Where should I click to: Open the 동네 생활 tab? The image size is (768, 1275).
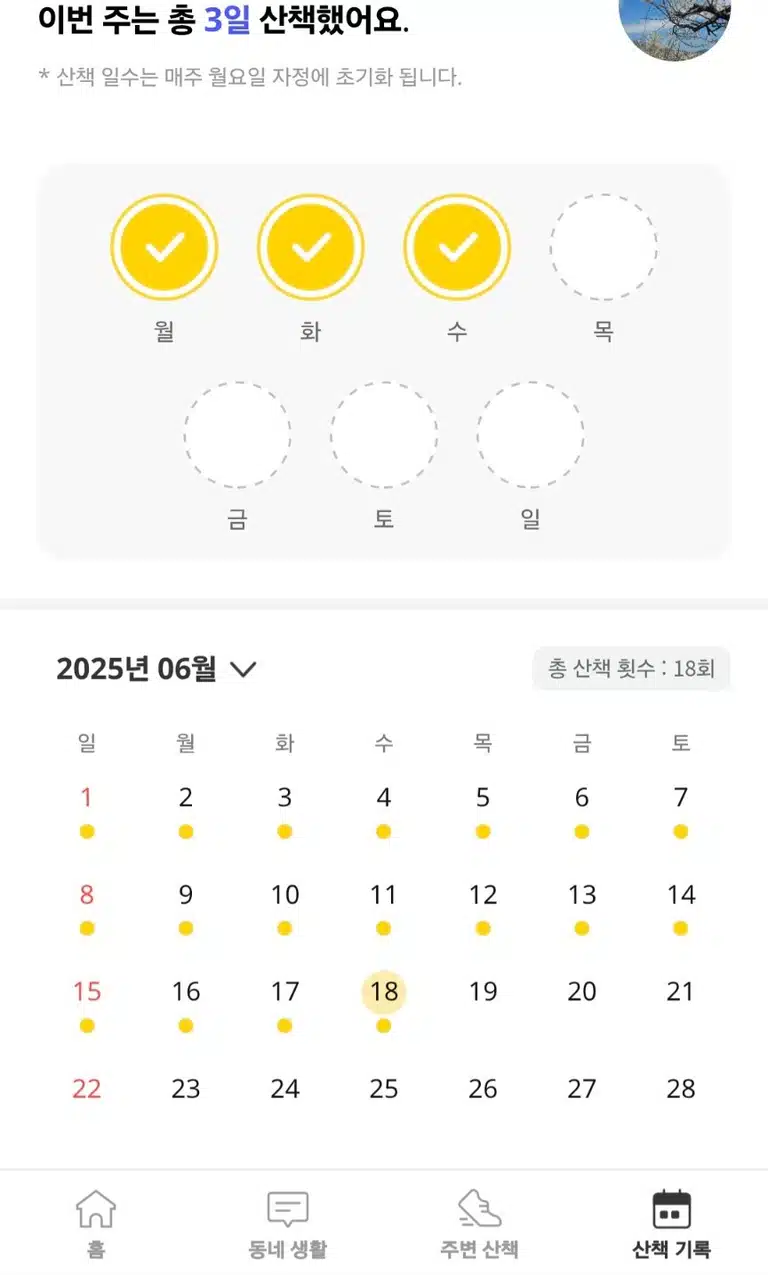pos(287,1222)
